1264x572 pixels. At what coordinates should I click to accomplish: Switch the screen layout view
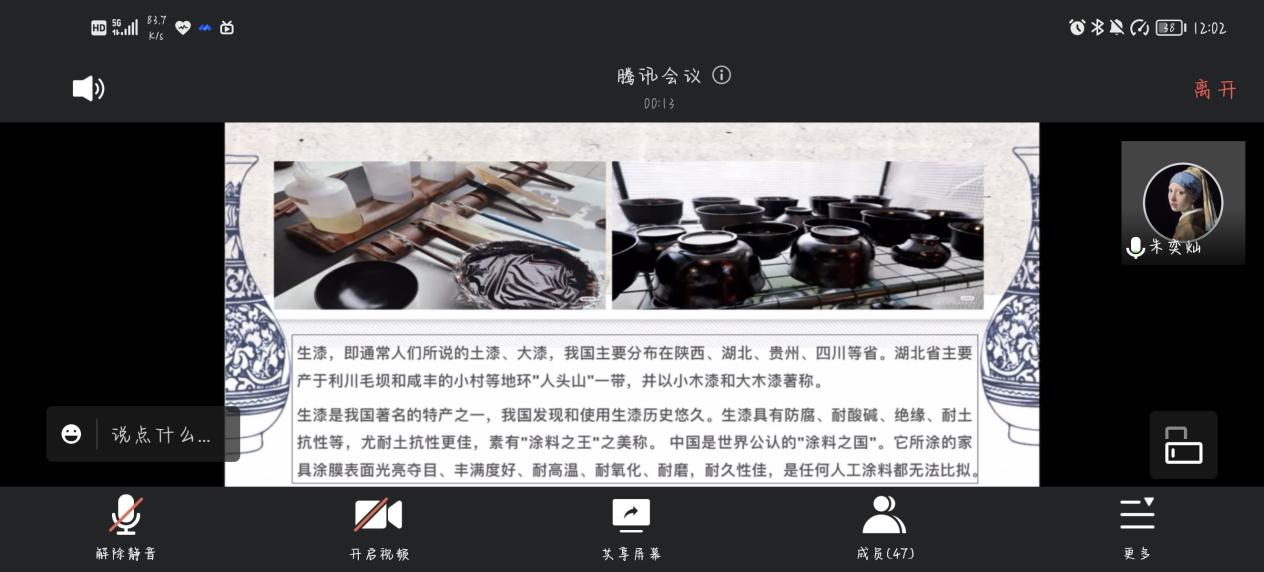pos(1183,445)
